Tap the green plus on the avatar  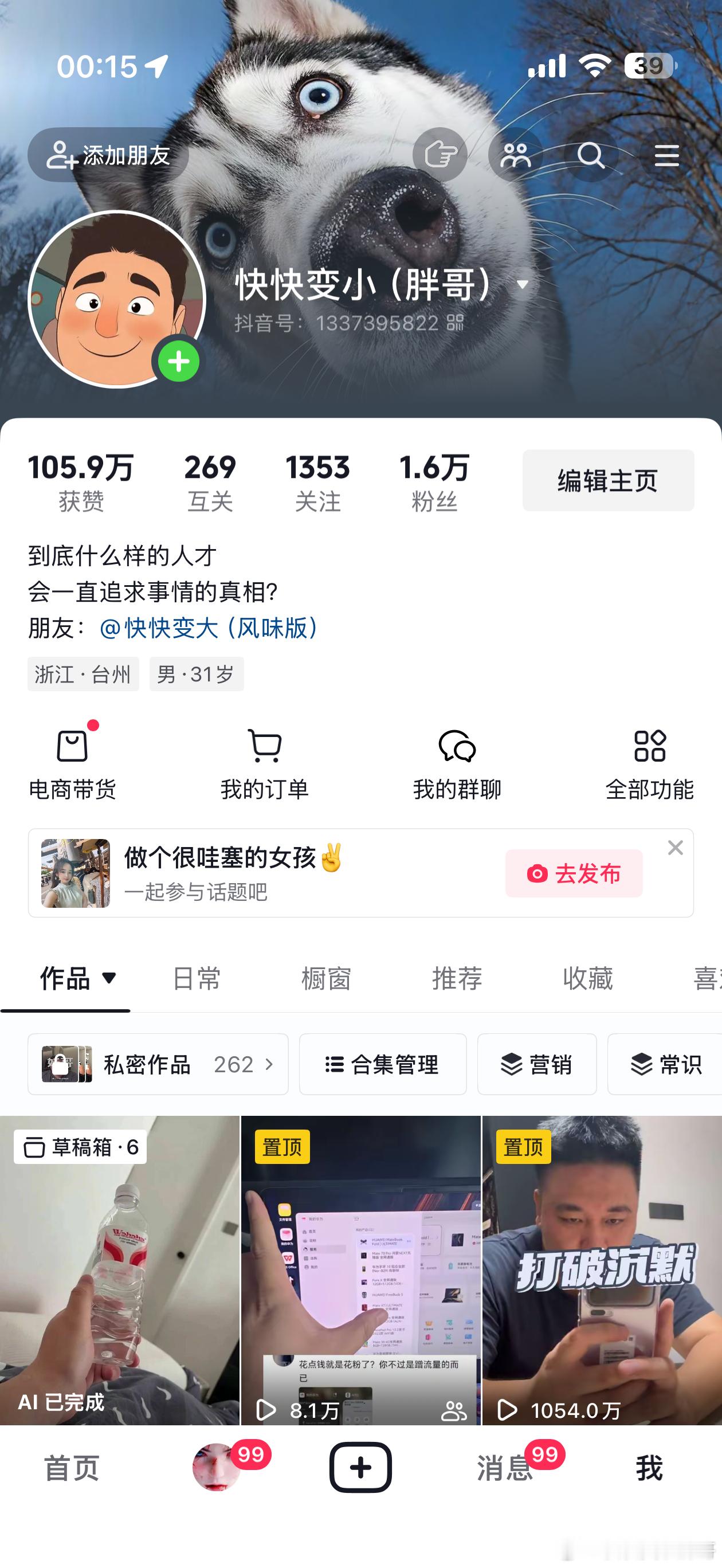[178, 361]
